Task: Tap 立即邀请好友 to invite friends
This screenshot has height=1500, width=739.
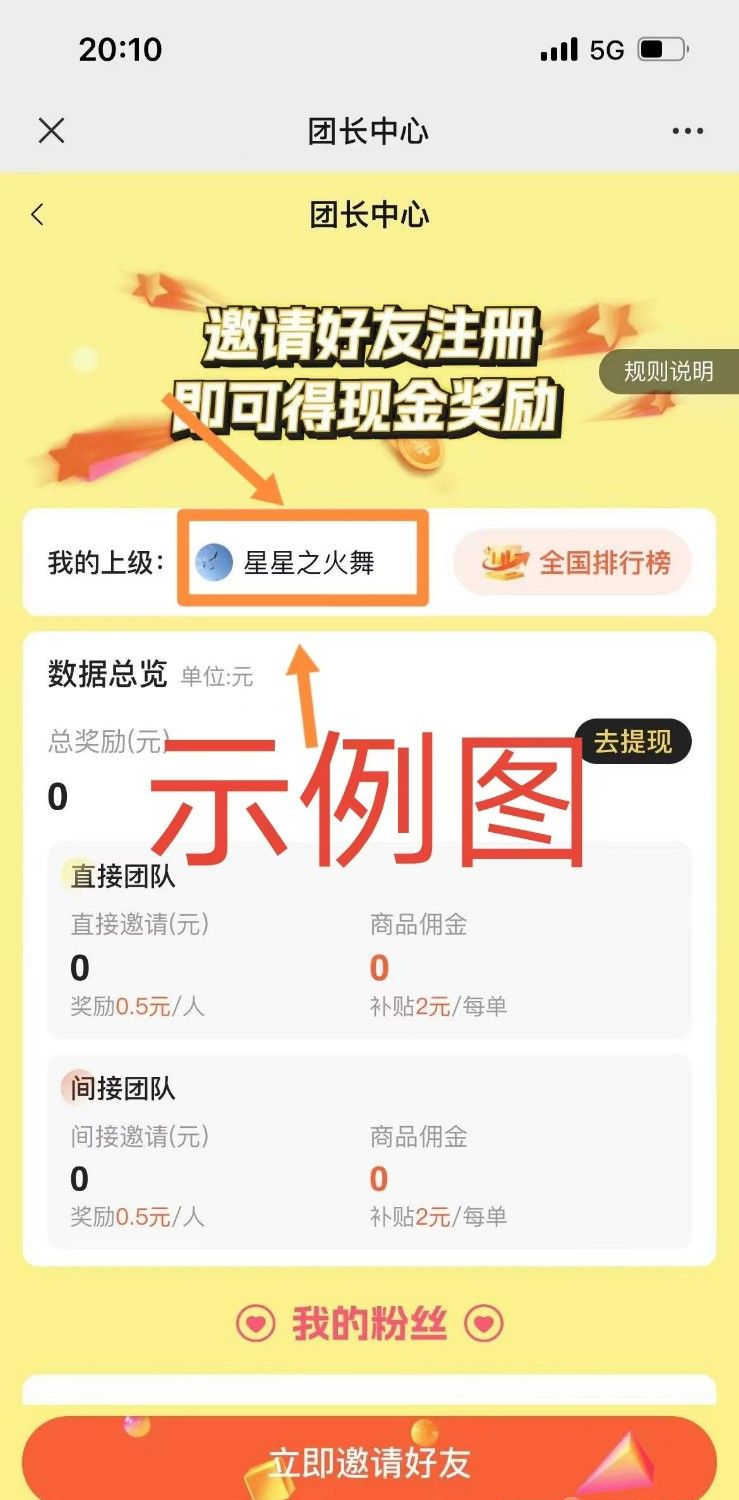Action: pos(369,1462)
